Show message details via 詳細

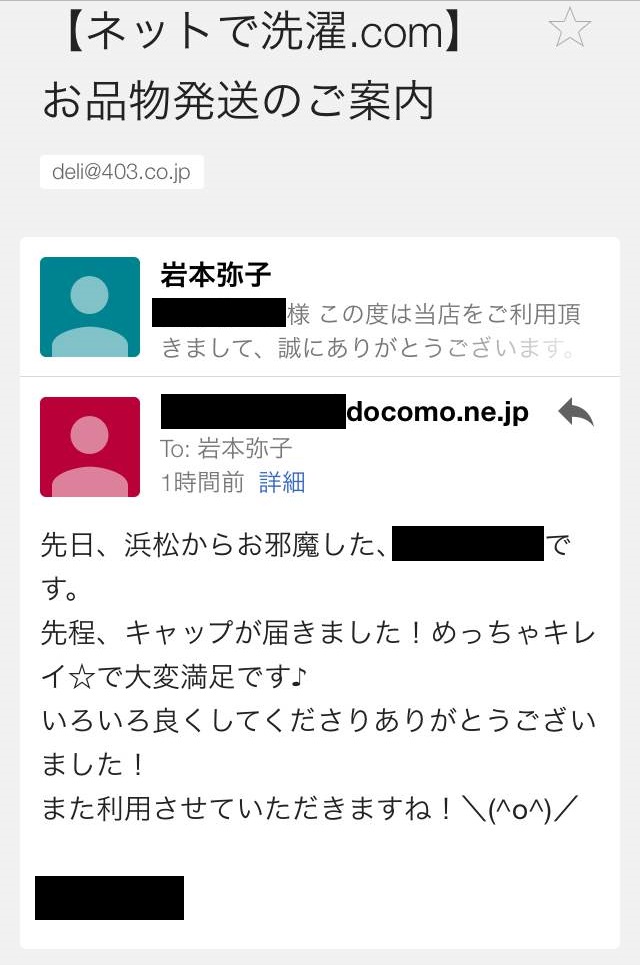click(x=282, y=483)
